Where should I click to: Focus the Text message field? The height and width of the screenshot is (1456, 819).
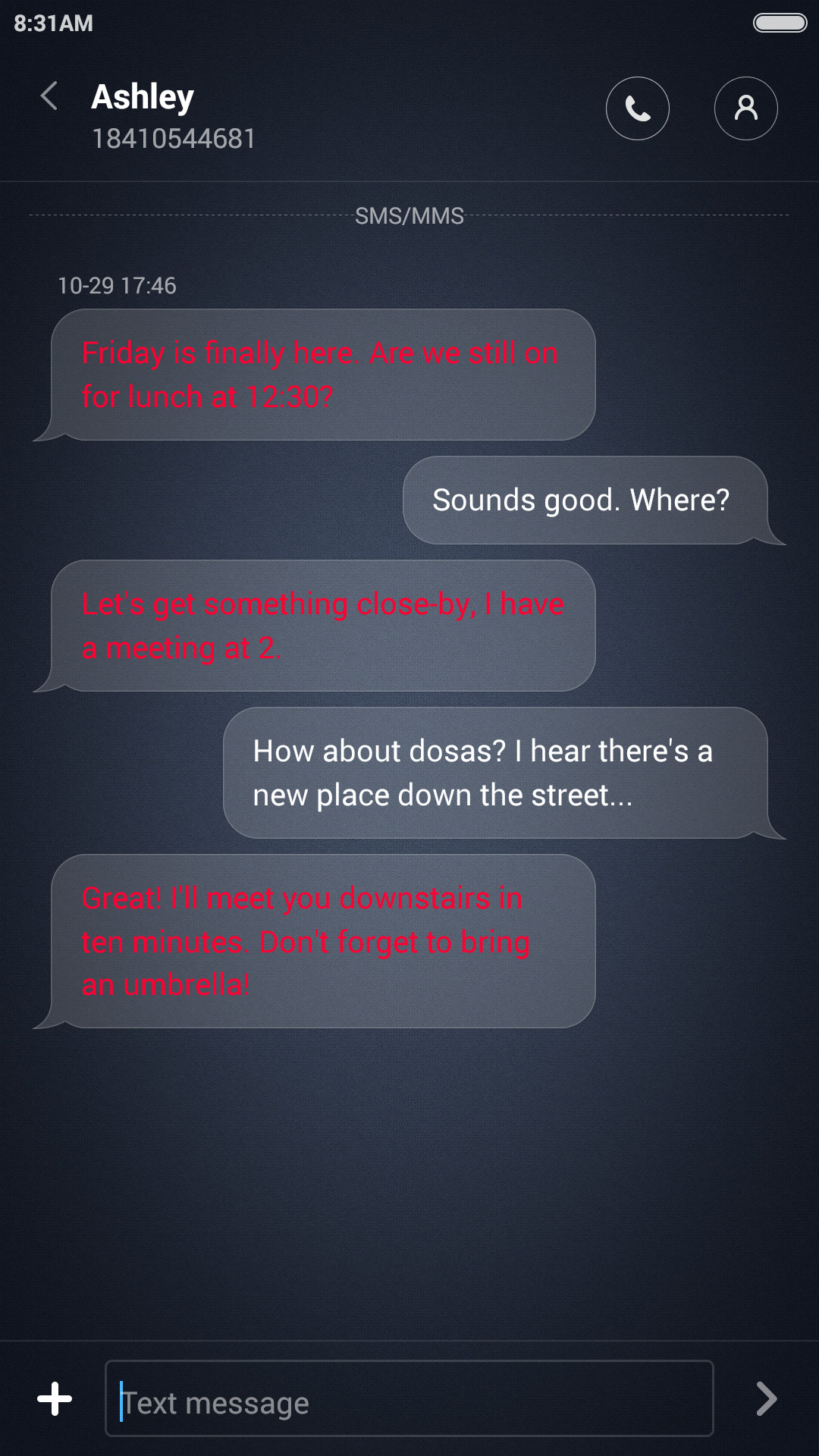pos(409,1398)
